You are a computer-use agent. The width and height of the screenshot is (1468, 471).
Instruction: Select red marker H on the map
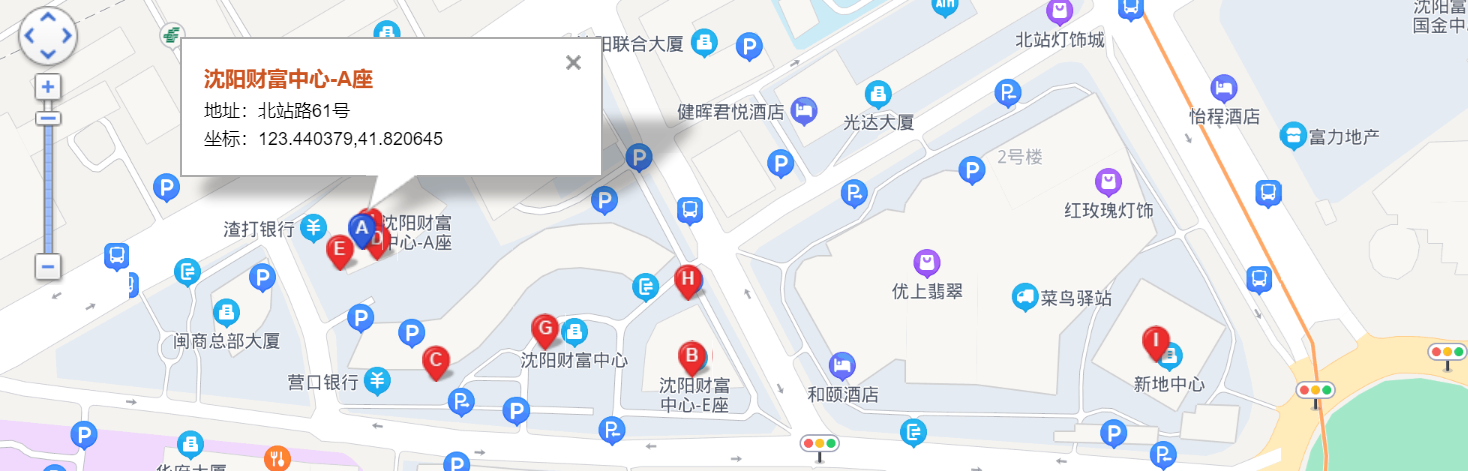(x=687, y=280)
